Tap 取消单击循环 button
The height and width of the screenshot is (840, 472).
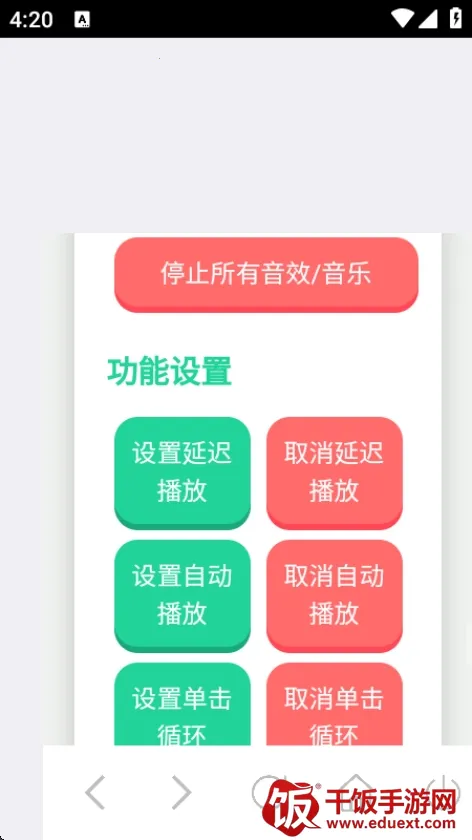click(334, 704)
